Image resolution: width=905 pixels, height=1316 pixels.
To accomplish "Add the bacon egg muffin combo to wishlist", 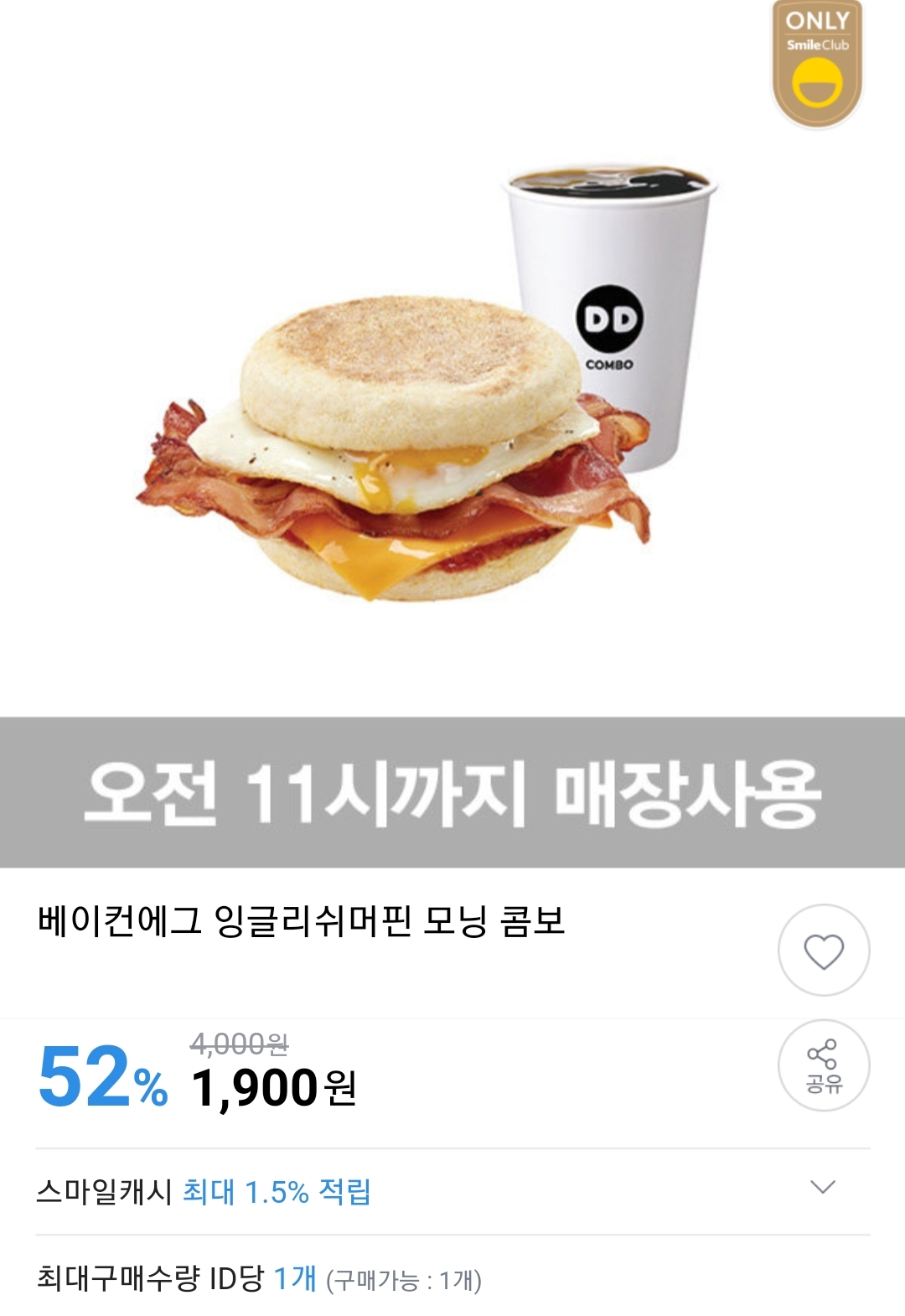I will [x=823, y=951].
